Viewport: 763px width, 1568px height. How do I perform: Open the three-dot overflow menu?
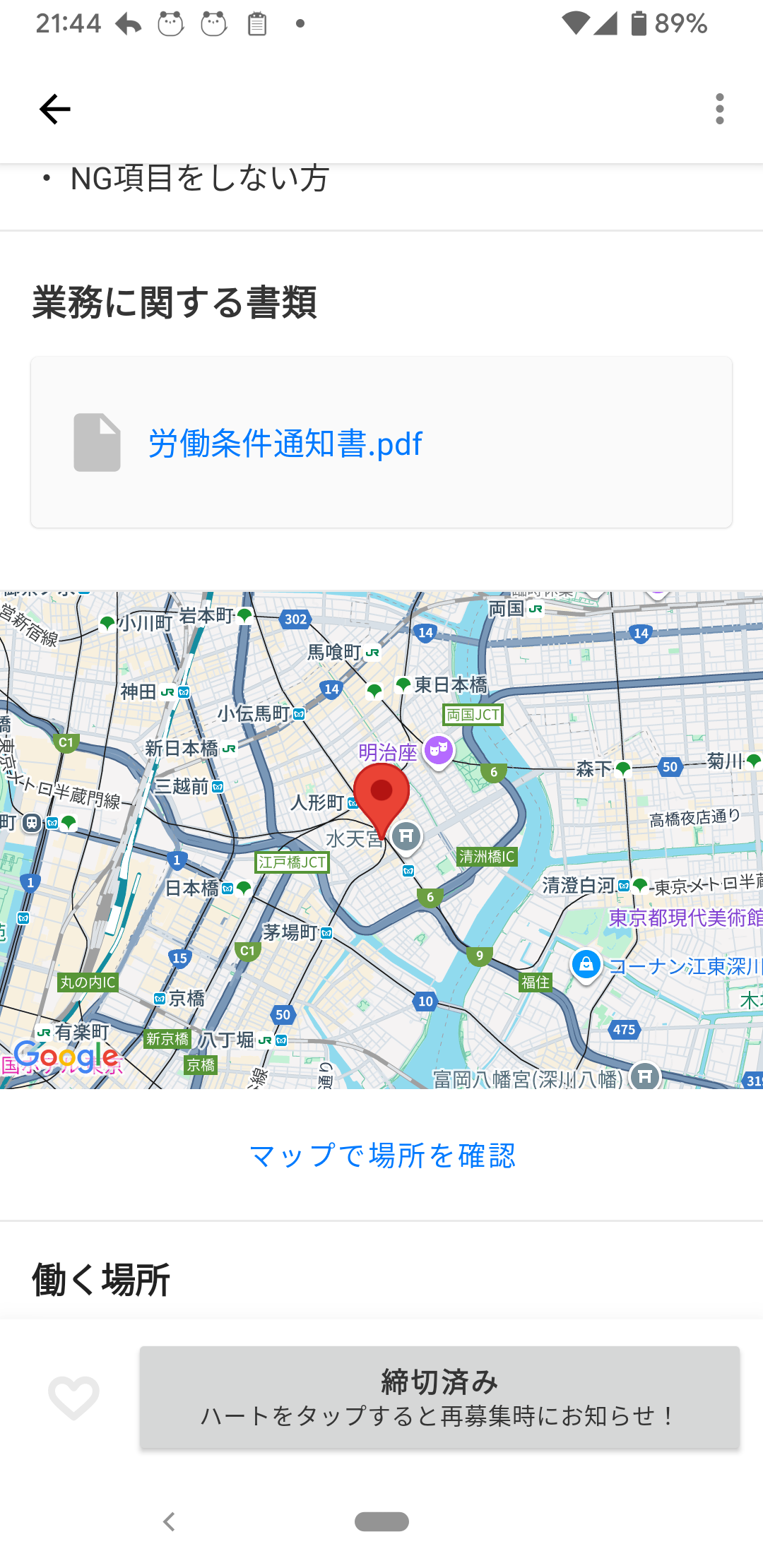tap(719, 109)
